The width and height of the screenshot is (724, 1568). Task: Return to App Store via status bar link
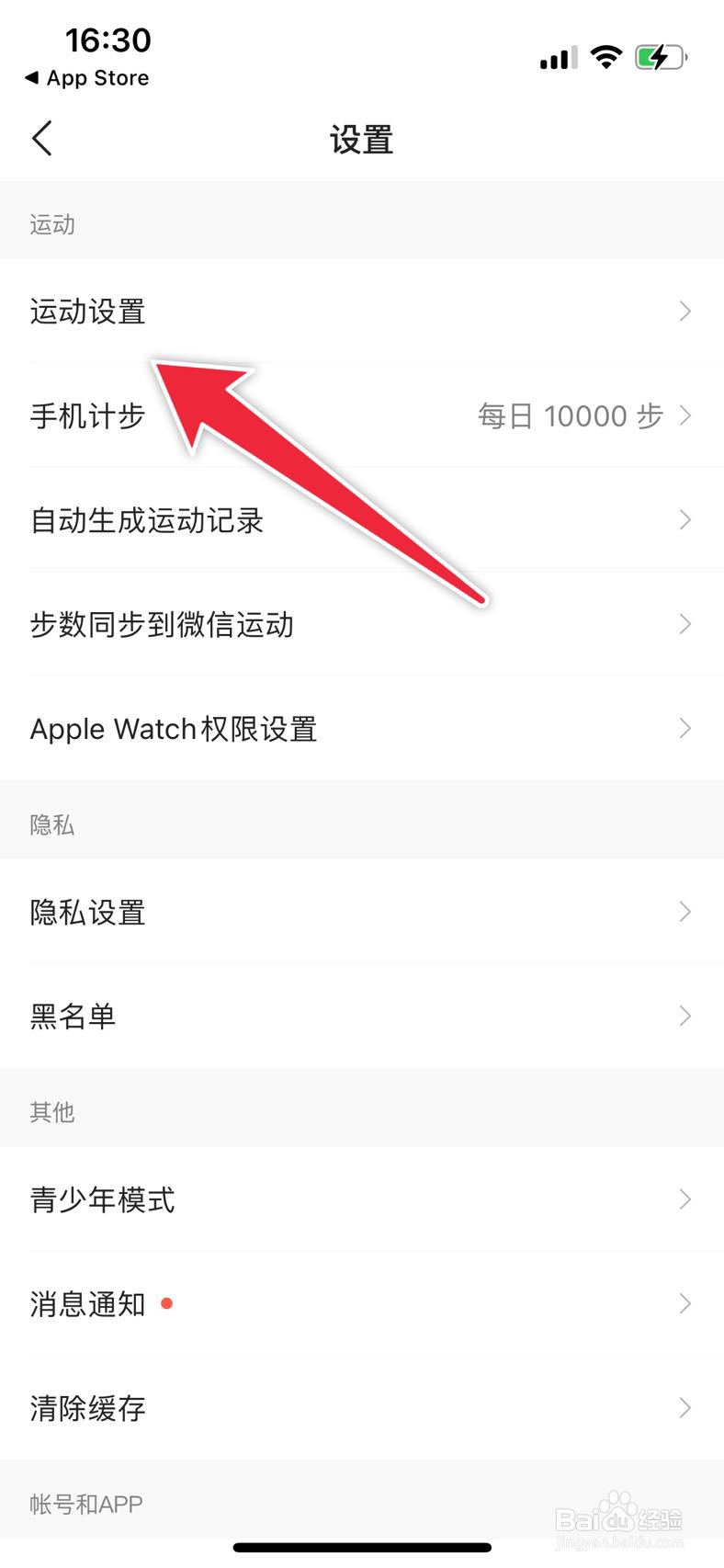pos(85,78)
